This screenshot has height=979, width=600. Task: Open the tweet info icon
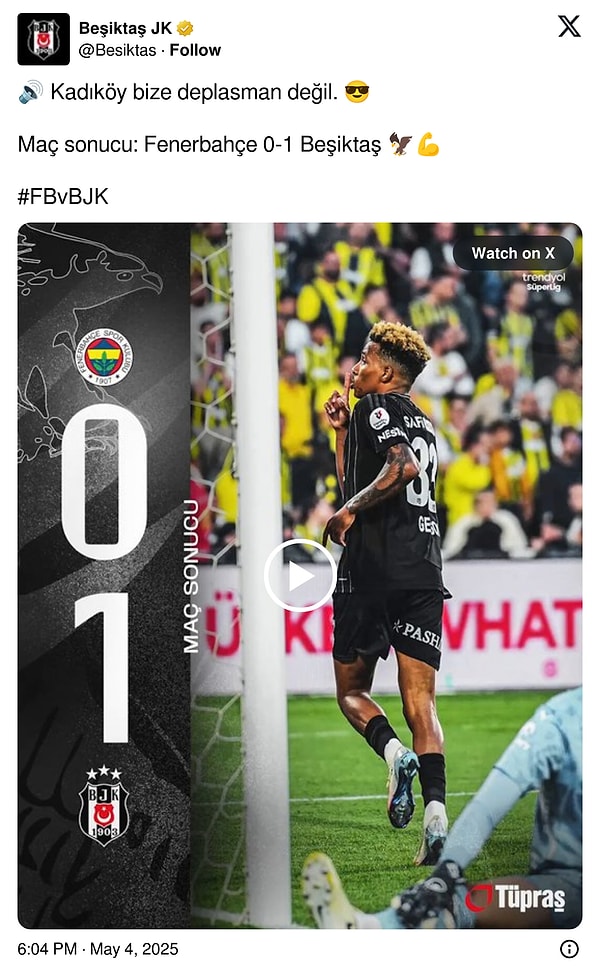(569, 949)
